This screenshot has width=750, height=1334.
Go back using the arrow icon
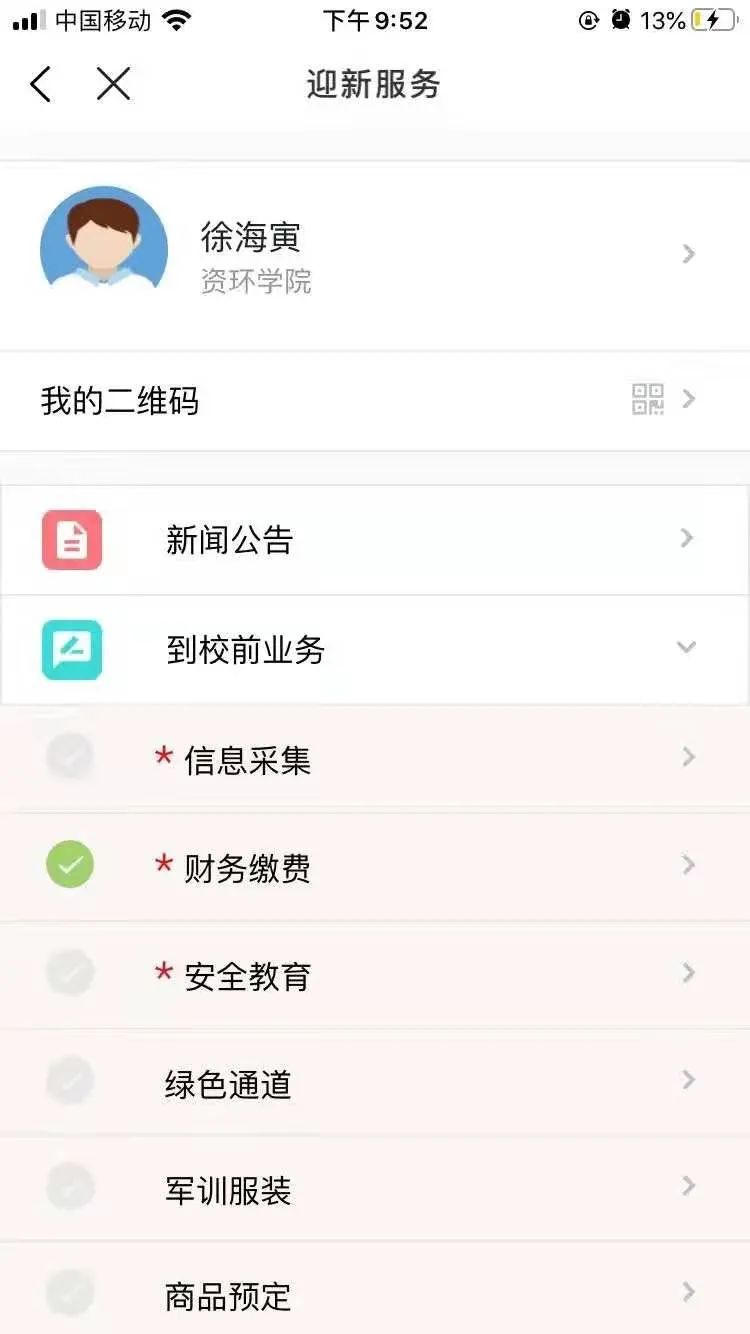(40, 85)
